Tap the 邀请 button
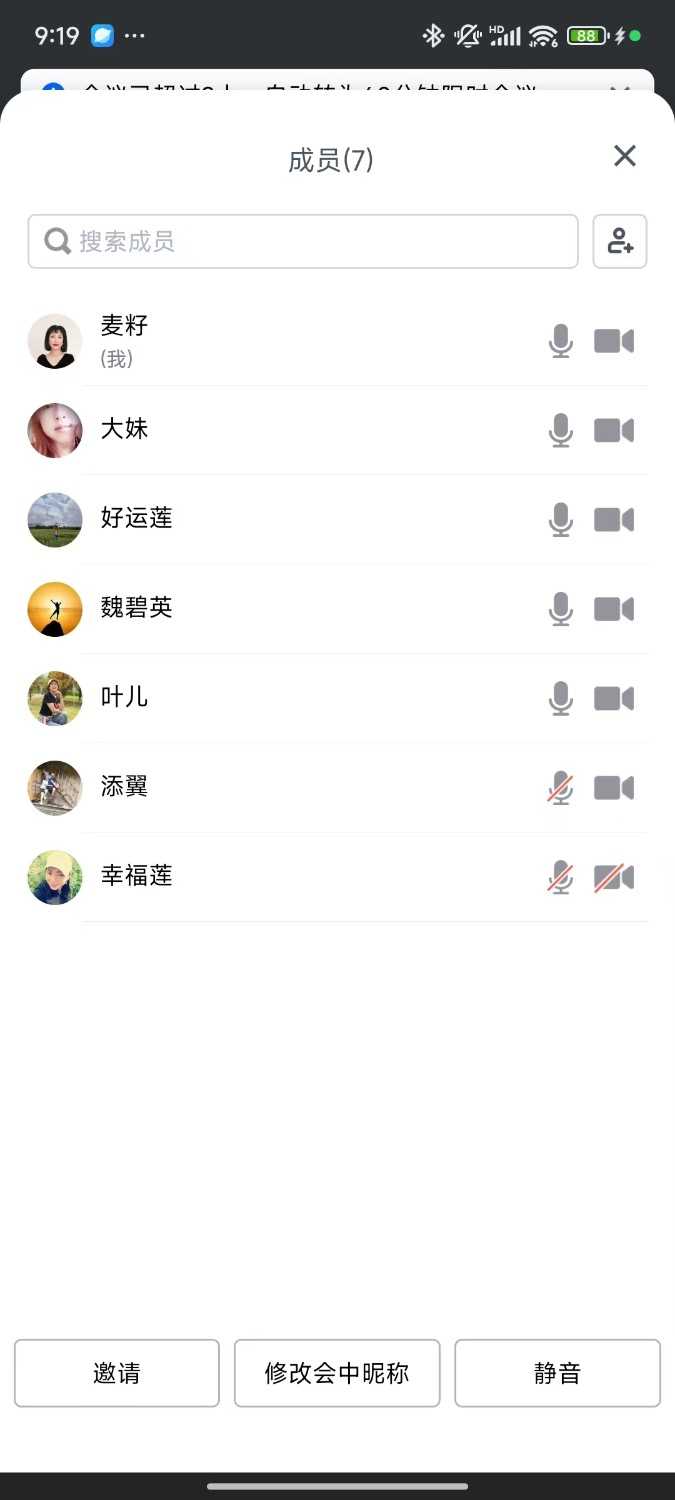This screenshot has width=675, height=1500. [x=117, y=1373]
